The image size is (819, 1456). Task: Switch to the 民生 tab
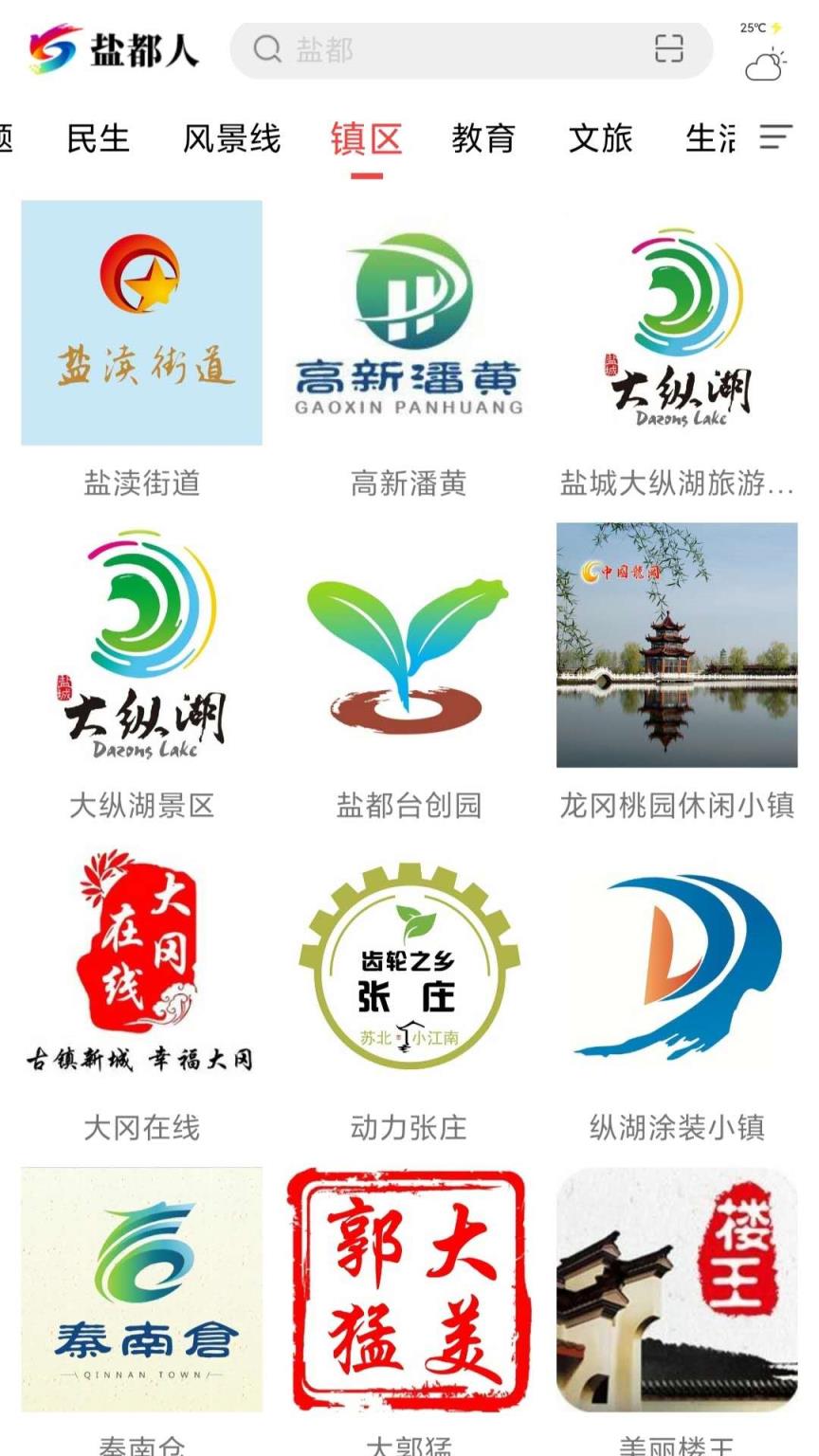[99, 139]
